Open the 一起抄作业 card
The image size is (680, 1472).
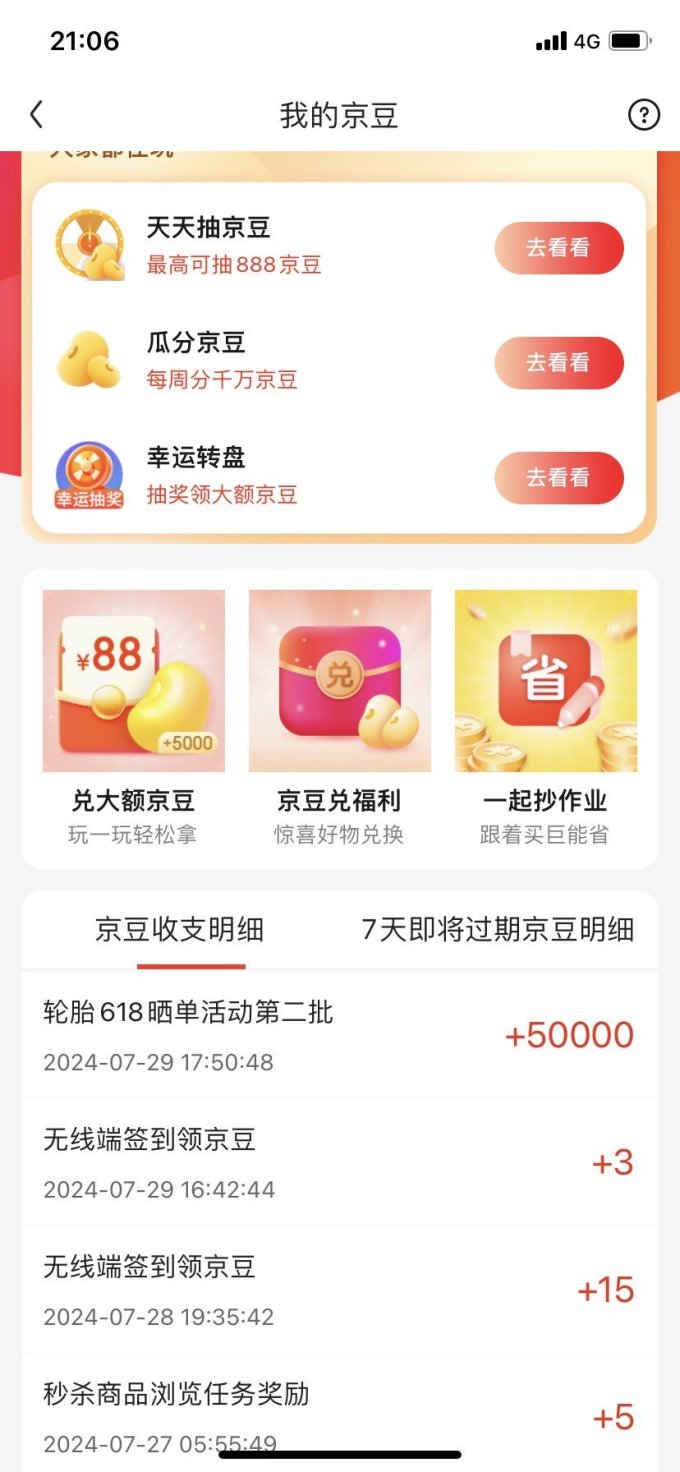point(546,718)
